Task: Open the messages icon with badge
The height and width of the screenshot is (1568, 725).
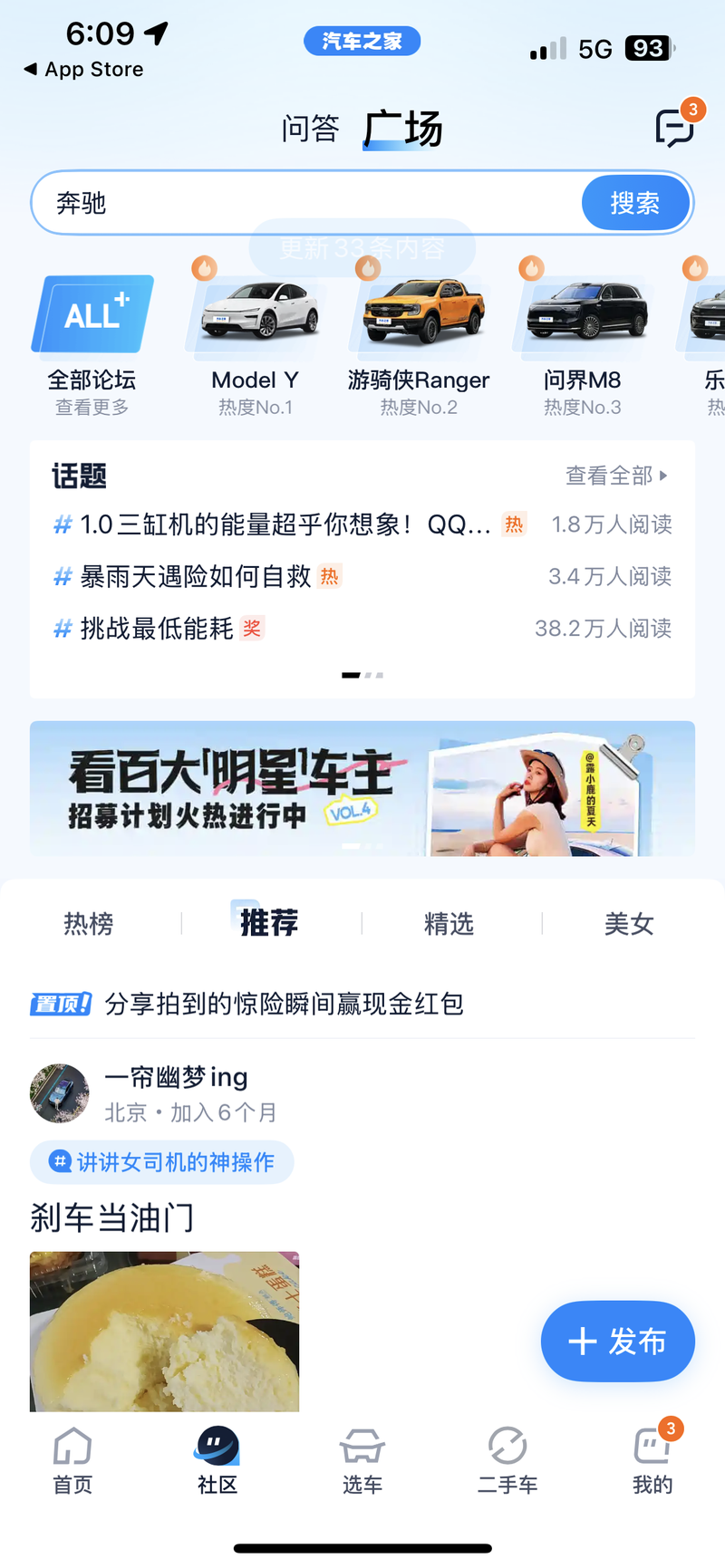Action: [x=675, y=128]
